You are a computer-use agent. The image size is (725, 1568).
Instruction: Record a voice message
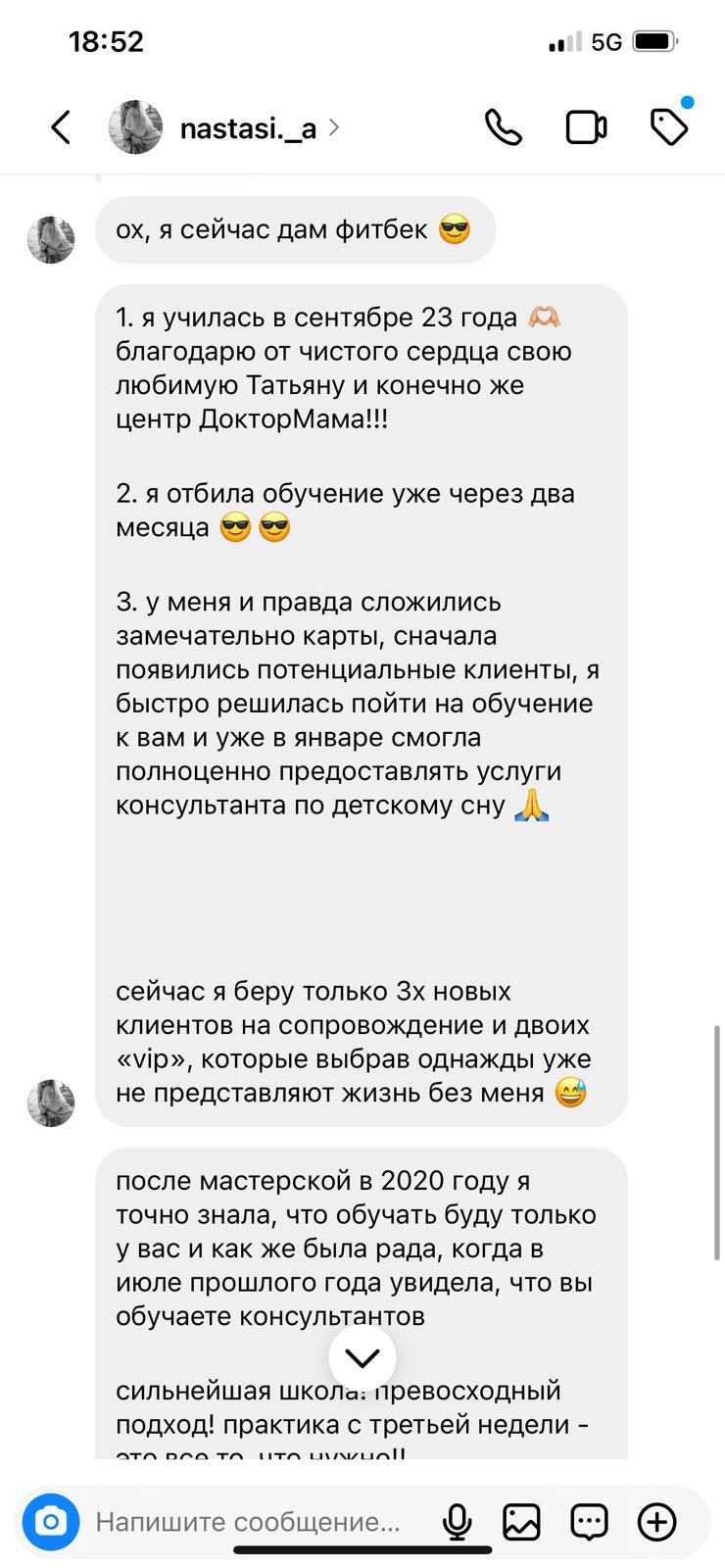[x=457, y=1522]
